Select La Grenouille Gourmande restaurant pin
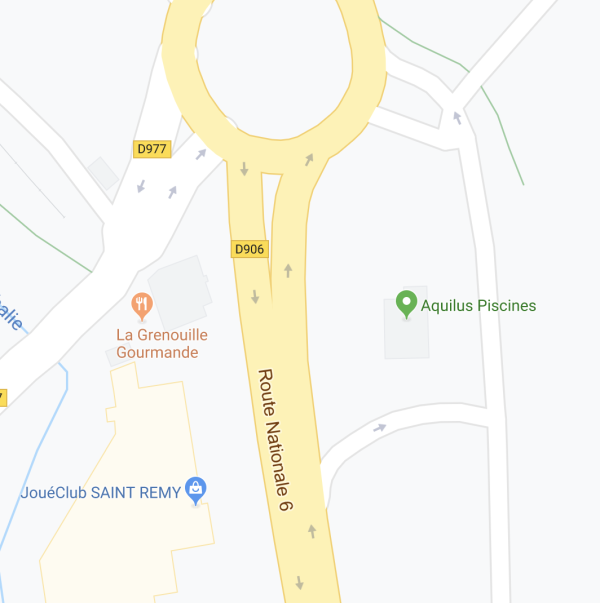The height and width of the screenshot is (603, 600). point(143,304)
